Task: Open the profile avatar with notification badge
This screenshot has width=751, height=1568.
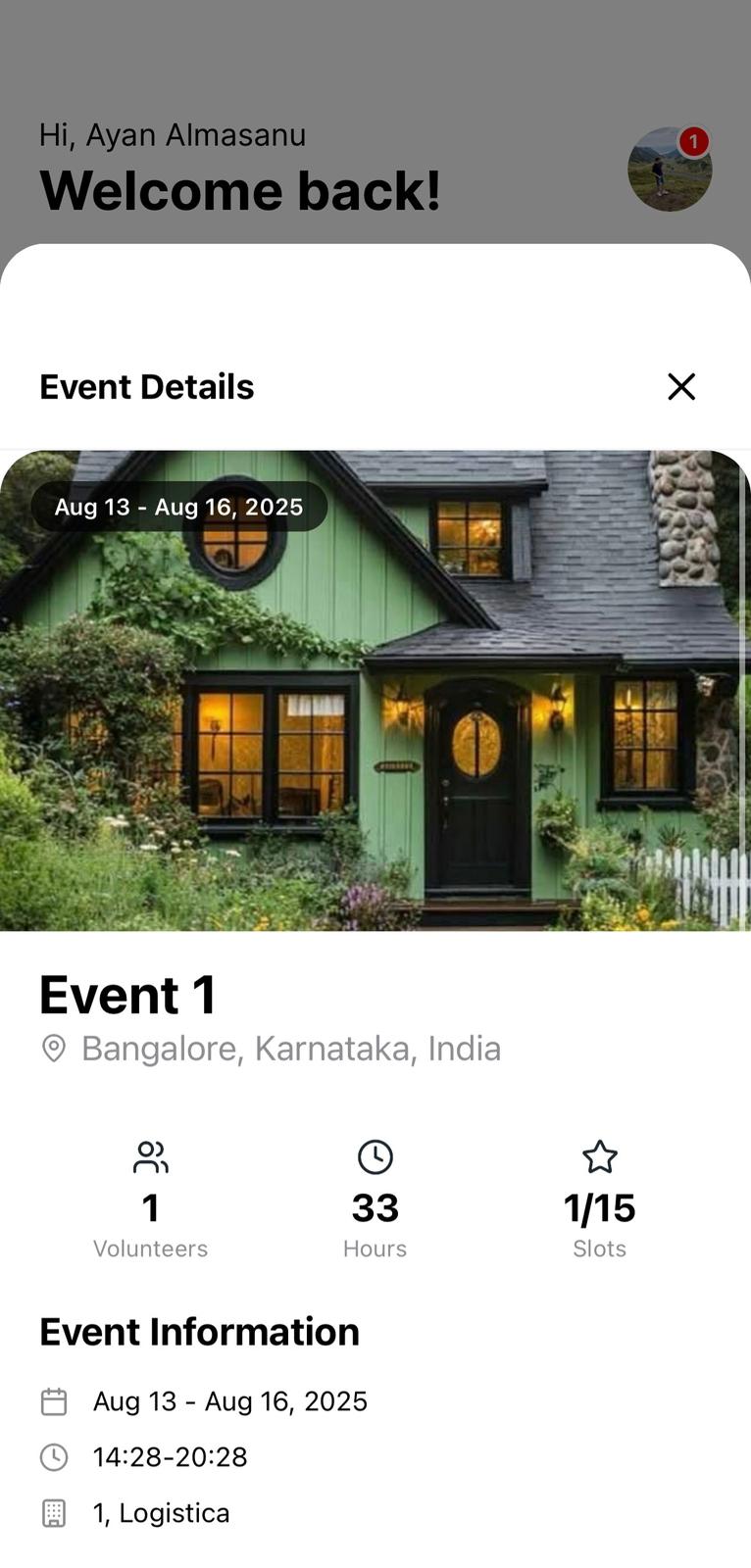Action: point(669,170)
